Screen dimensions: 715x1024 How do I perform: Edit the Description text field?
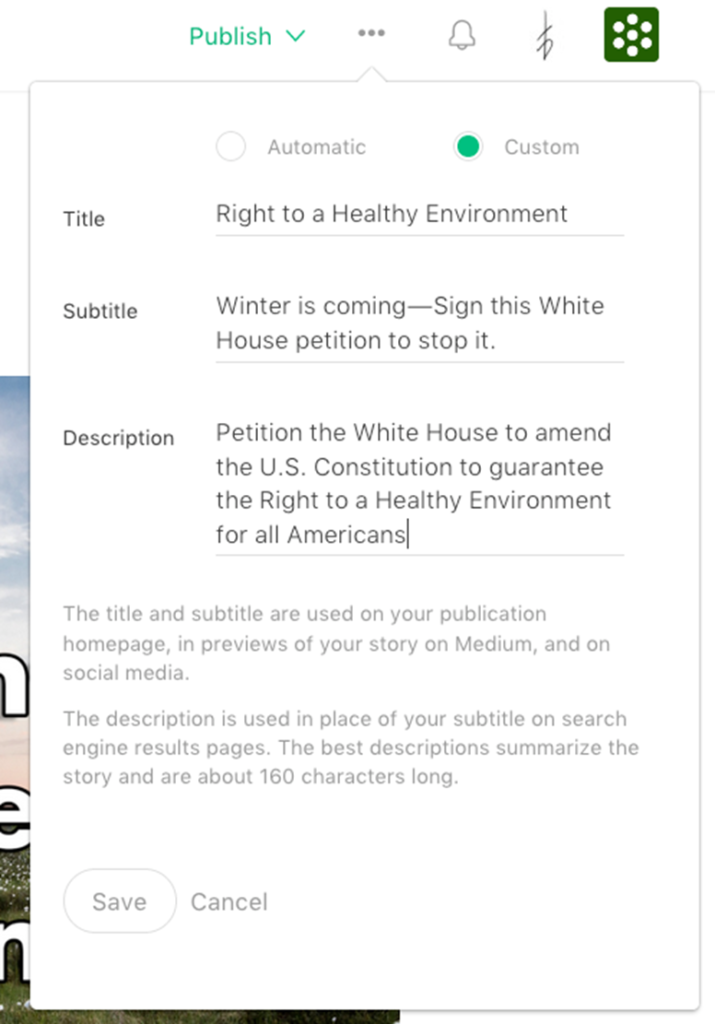pyautogui.click(x=419, y=484)
